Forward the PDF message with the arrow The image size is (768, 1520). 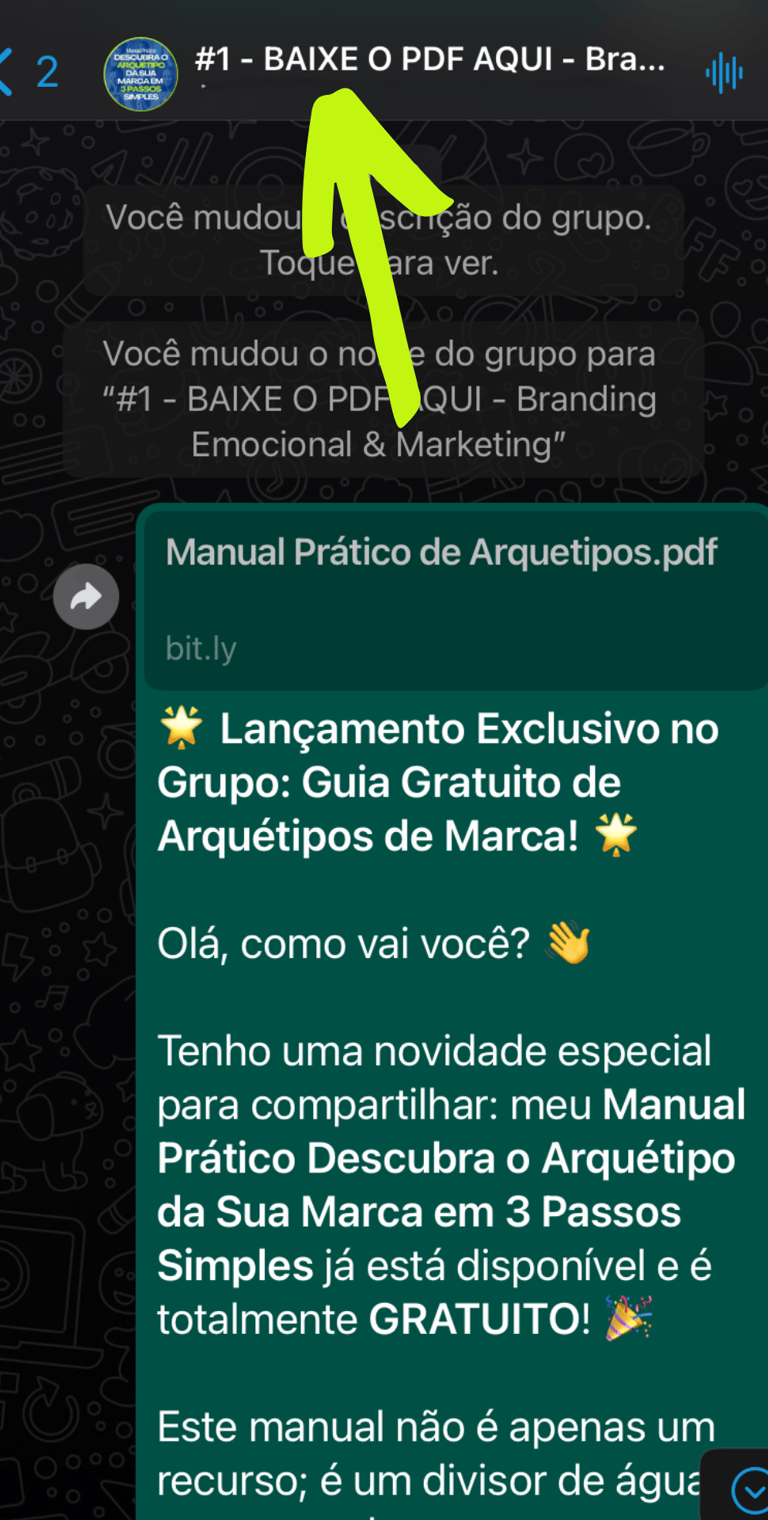tap(86, 597)
